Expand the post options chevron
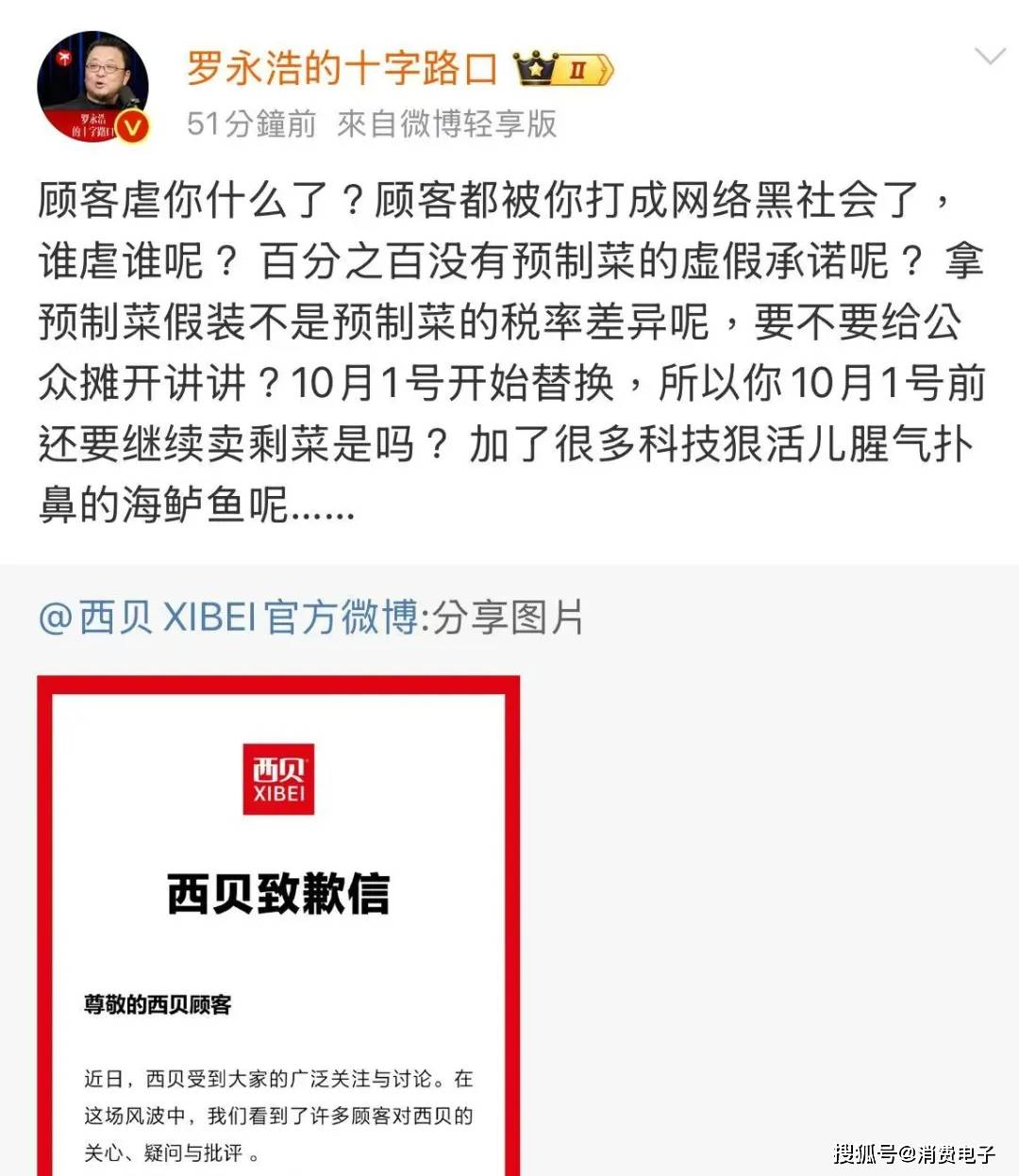1019x1176 pixels. click(x=989, y=58)
